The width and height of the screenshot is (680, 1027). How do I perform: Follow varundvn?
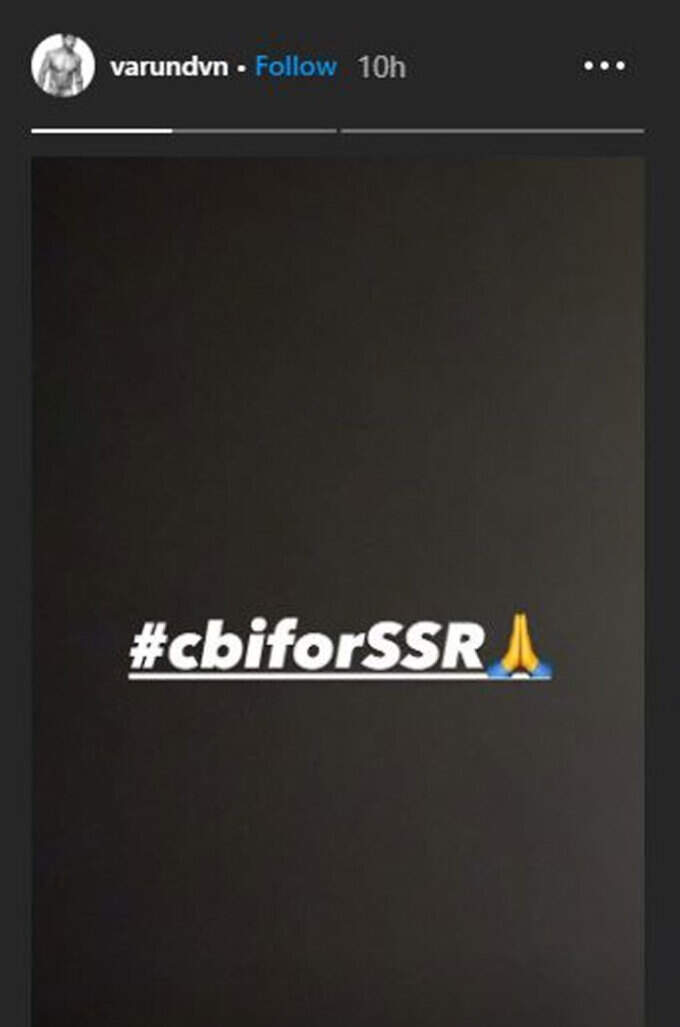click(x=295, y=67)
